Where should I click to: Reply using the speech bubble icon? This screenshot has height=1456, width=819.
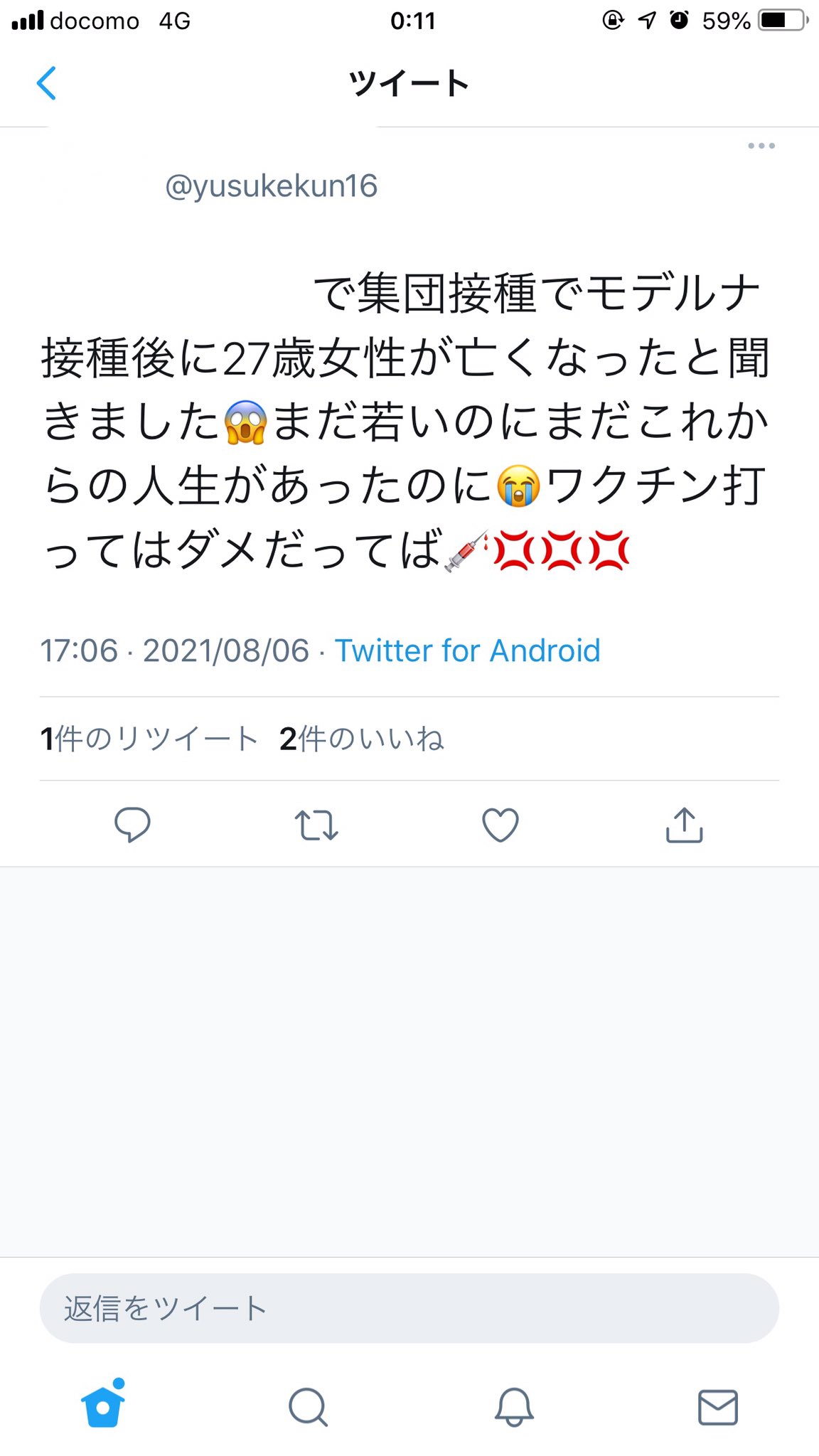point(132,825)
